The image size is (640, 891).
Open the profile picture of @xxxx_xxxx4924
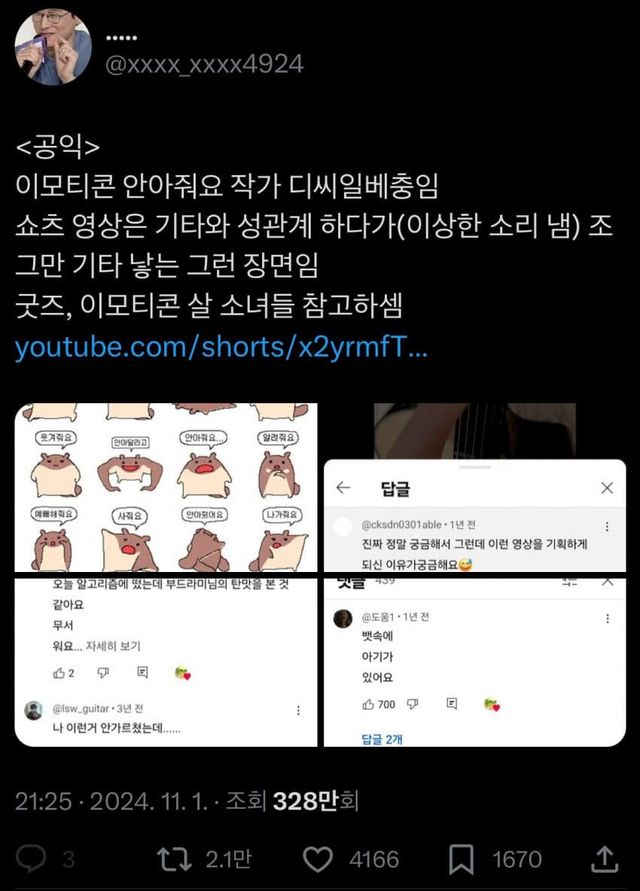tap(53, 47)
